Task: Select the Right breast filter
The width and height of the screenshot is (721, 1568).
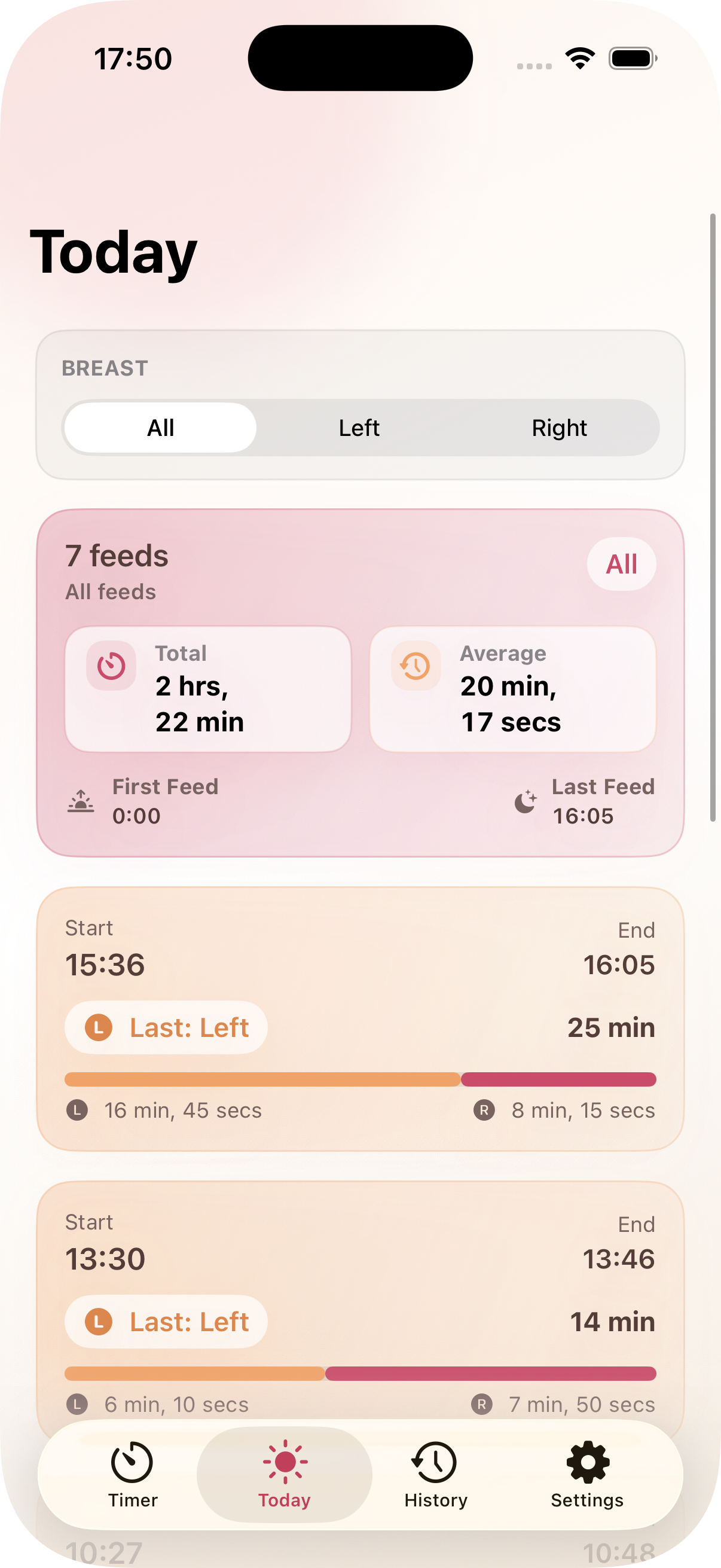Action: (560, 428)
